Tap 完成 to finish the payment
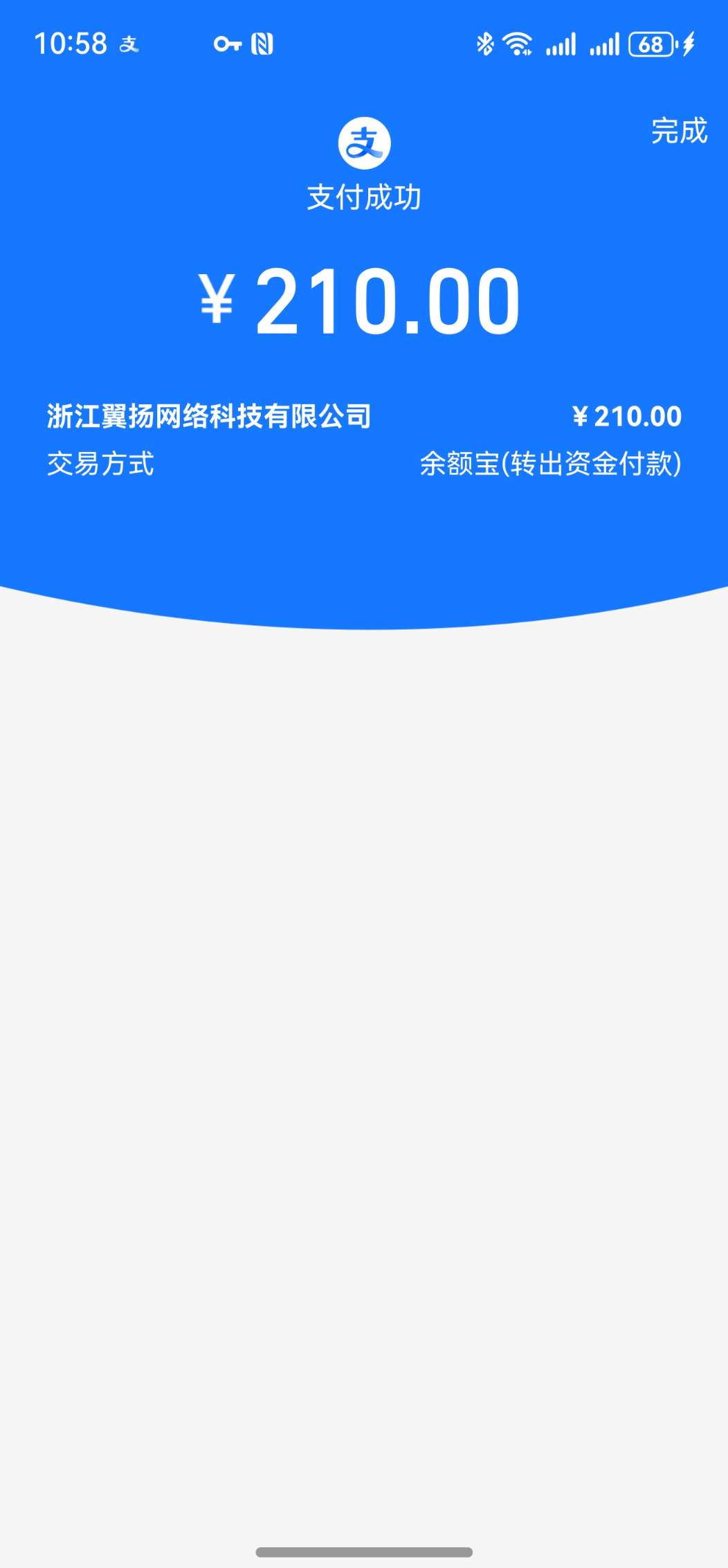Screen dimensions: 728x1568 (679, 131)
